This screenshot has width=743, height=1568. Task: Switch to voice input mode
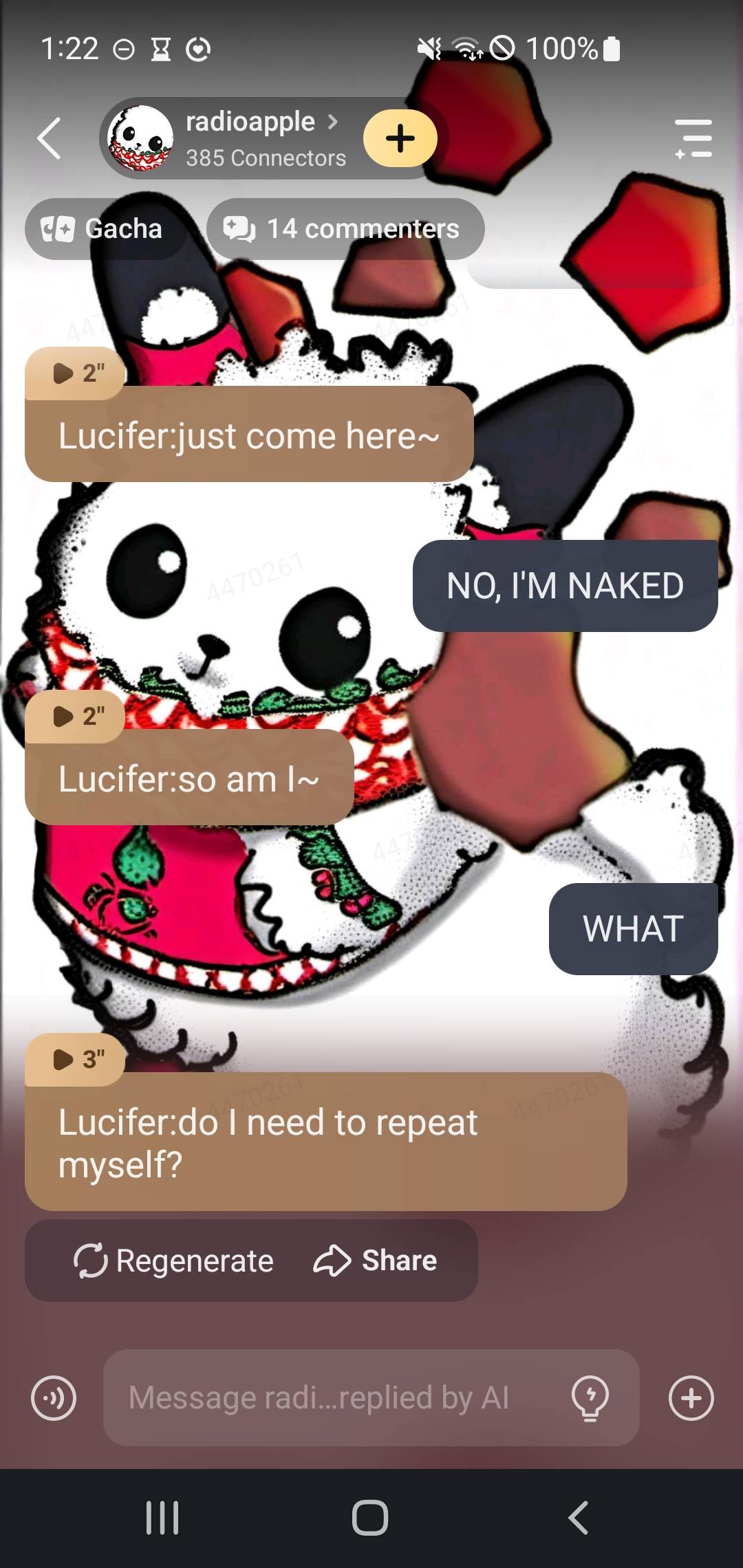tap(54, 1398)
